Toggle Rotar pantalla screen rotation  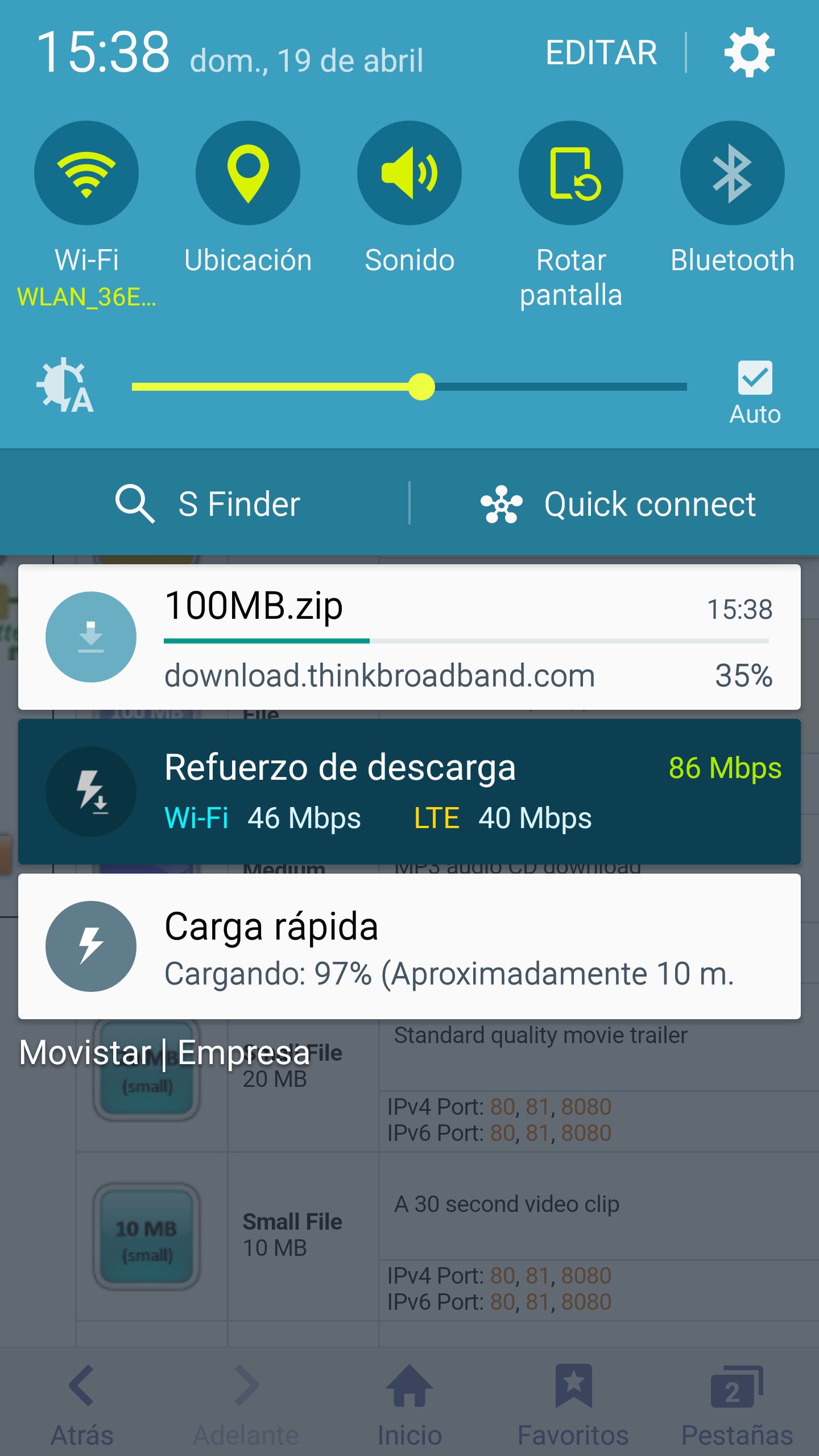(x=571, y=173)
